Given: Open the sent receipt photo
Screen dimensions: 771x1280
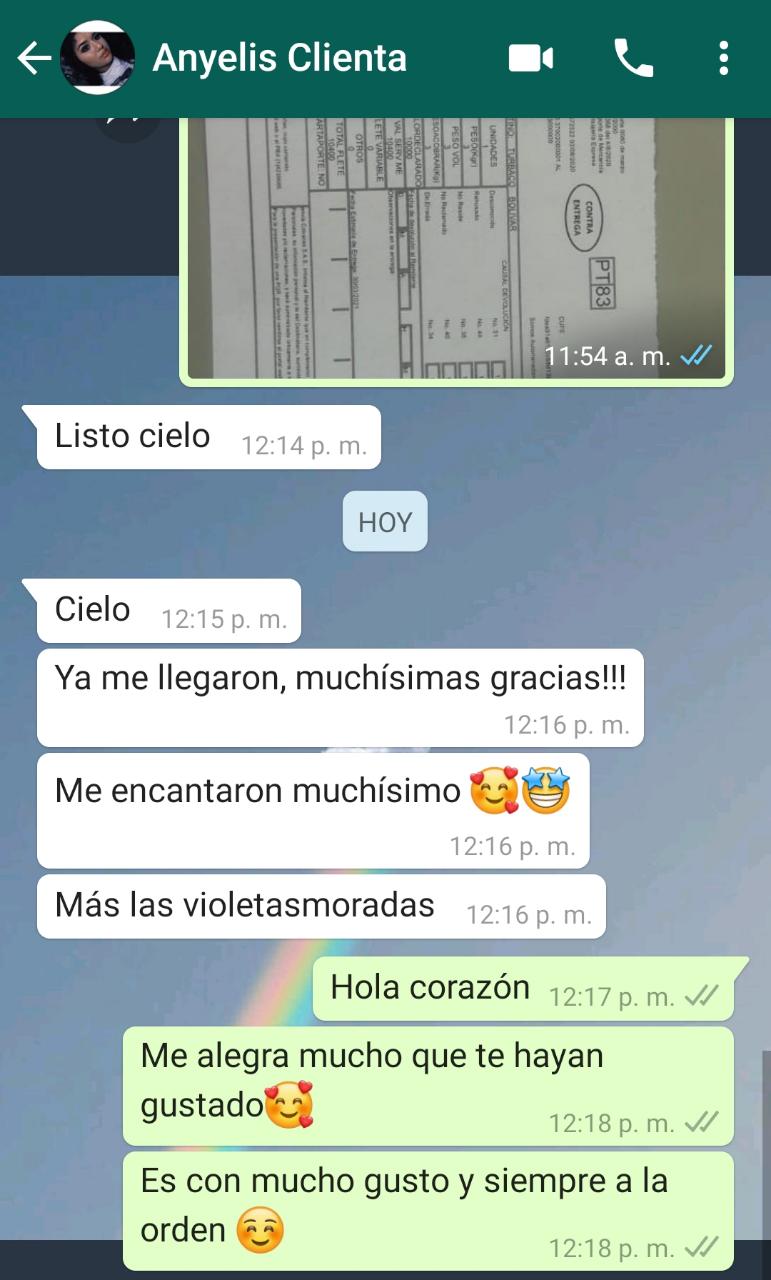Looking at the screenshot, I should 455,245.
